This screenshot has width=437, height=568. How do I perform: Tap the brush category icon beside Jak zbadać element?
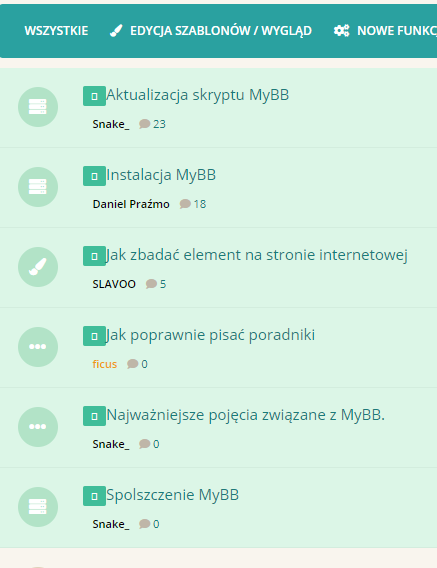pos(38,267)
